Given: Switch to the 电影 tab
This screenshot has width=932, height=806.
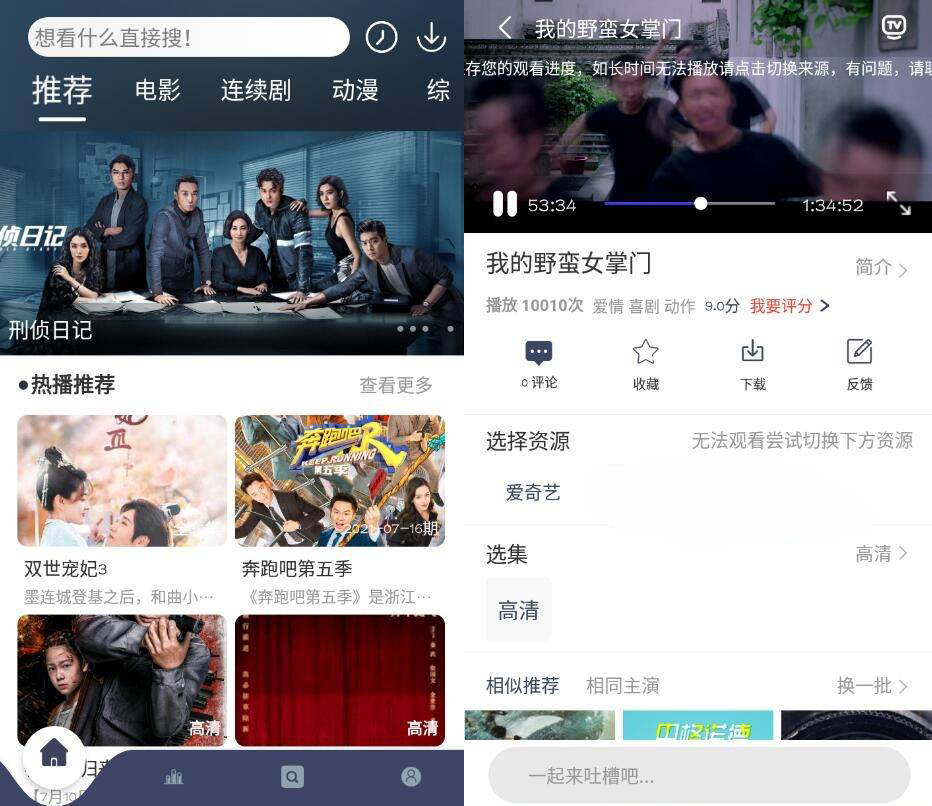Looking at the screenshot, I should point(158,90).
